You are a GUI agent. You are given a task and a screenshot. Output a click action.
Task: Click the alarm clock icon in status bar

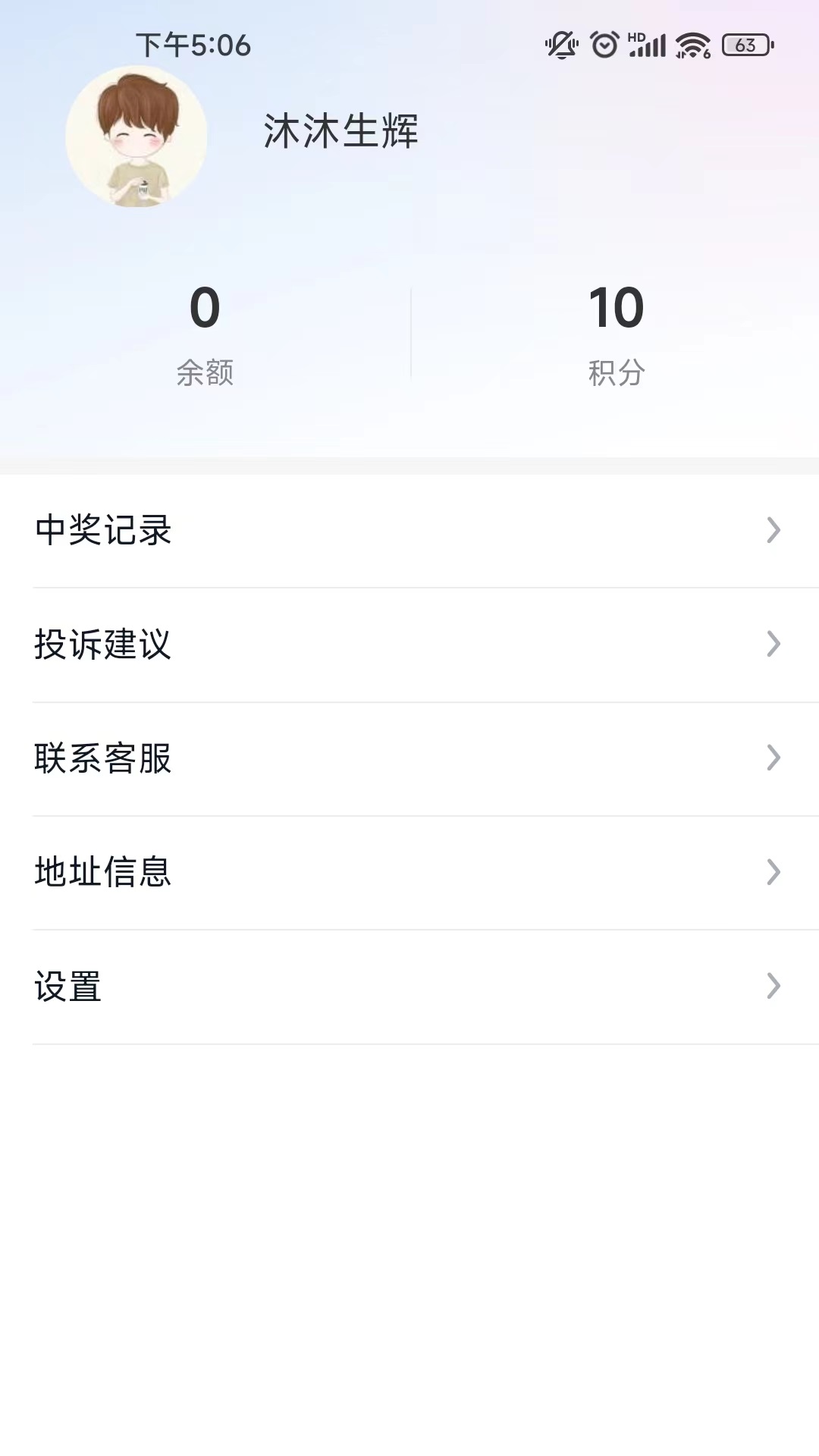[604, 45]
